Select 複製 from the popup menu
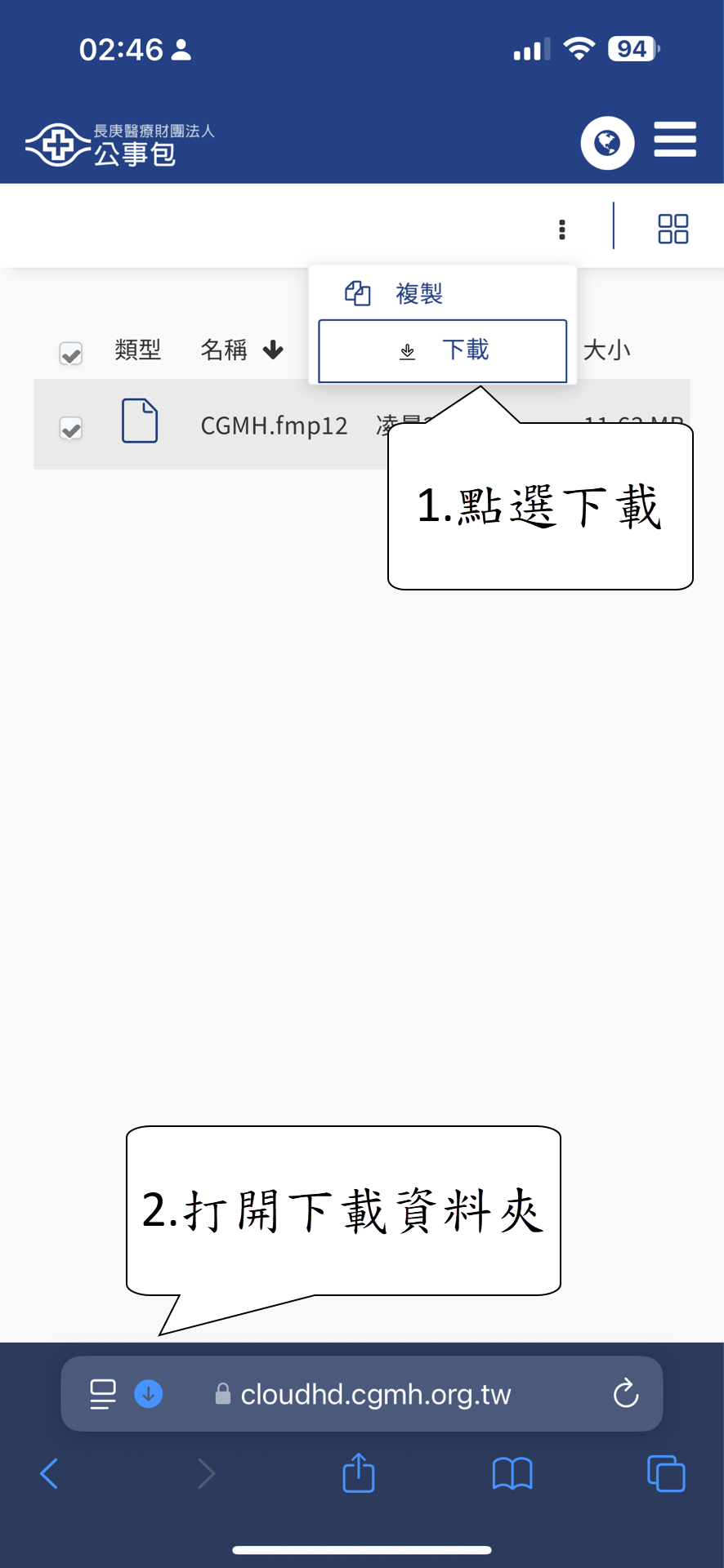 click(418, 293)
